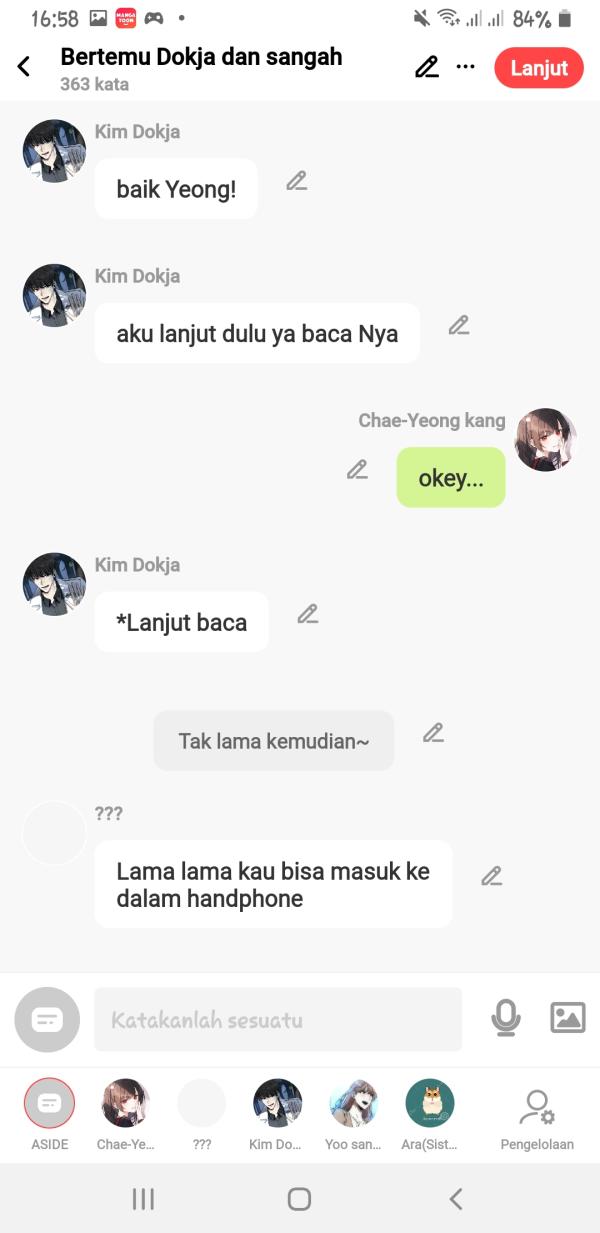
Task: Edit the "*Lanjut baca" message
Action: click(x=307, y=614)
